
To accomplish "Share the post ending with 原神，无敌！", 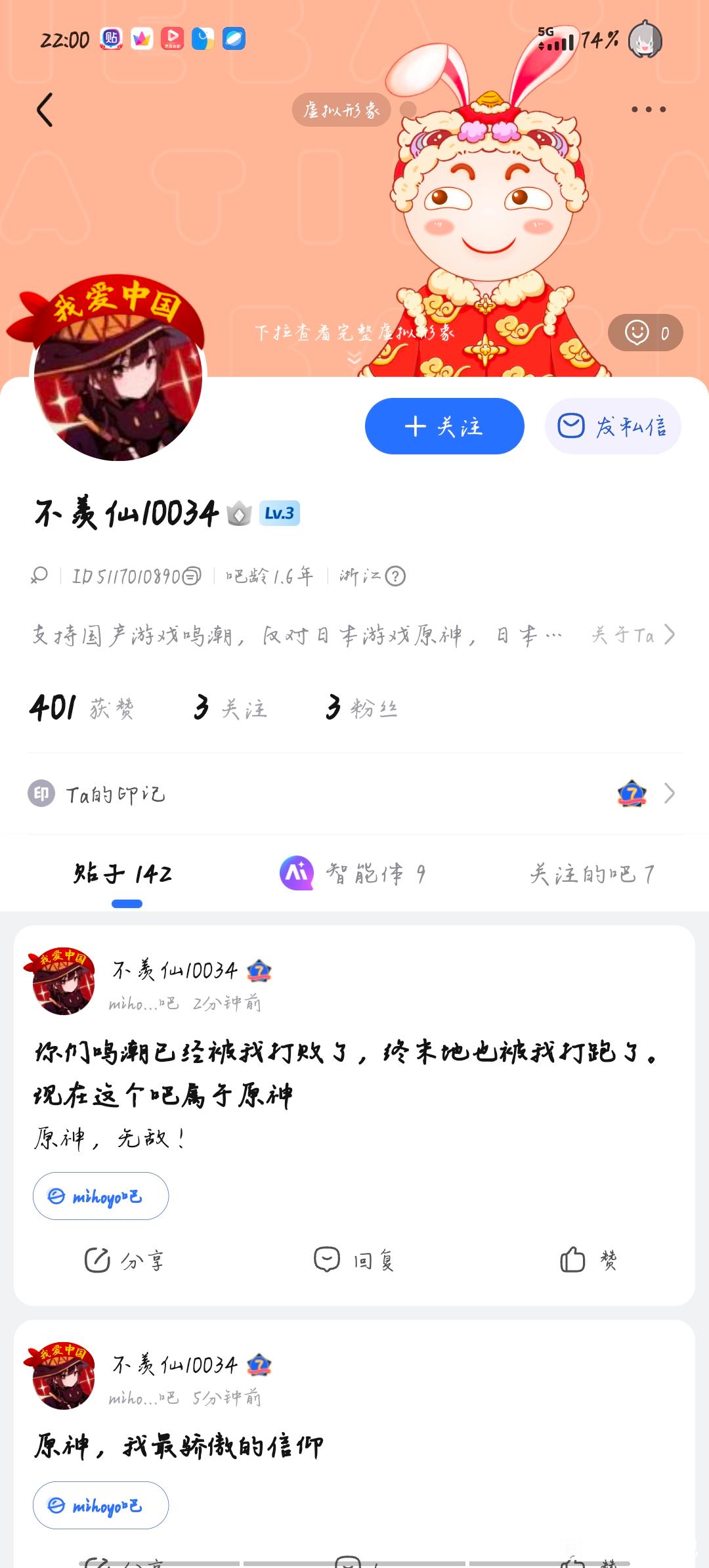I will (124, 1260).
